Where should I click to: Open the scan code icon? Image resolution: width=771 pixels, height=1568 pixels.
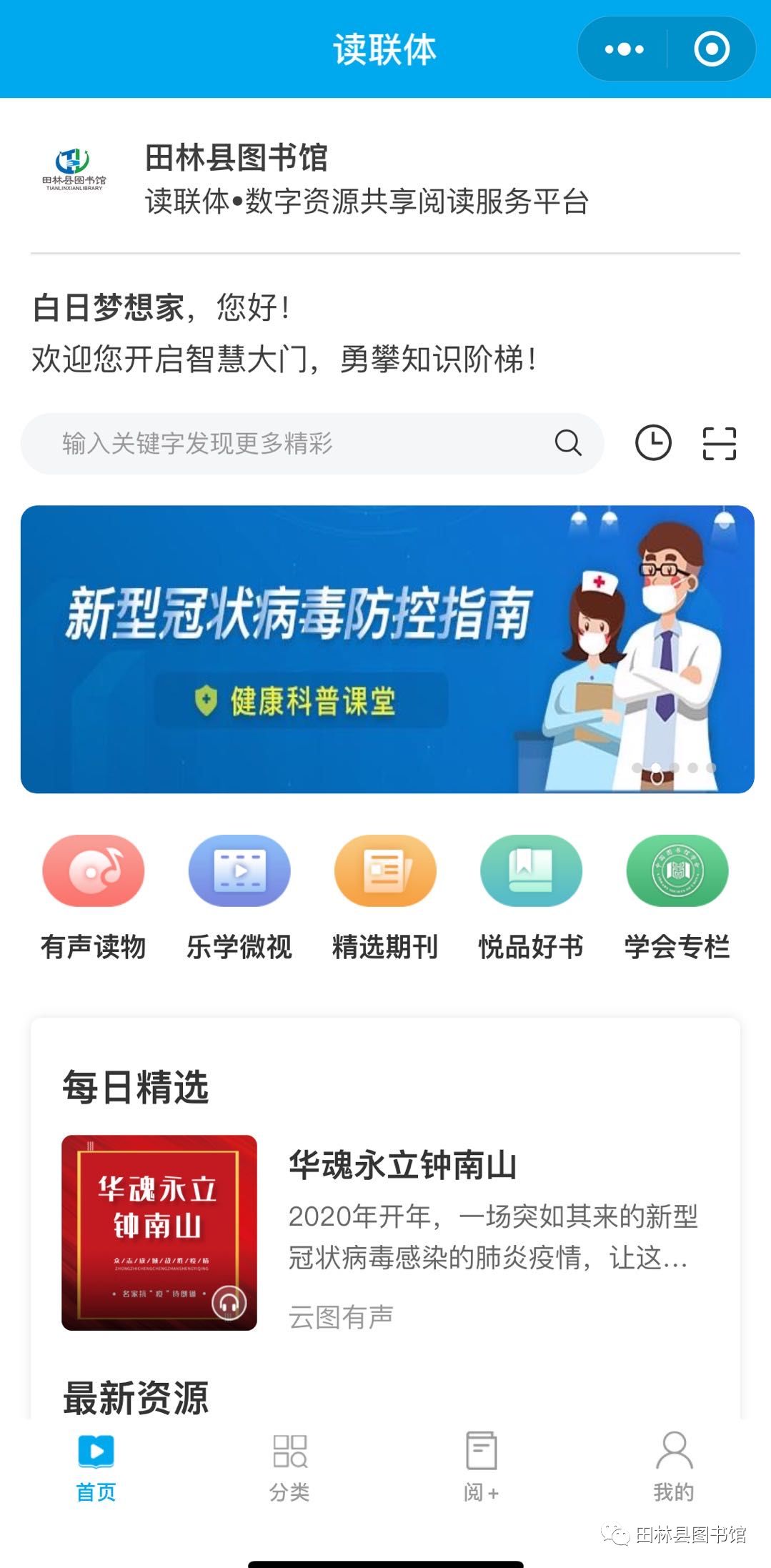719,443
